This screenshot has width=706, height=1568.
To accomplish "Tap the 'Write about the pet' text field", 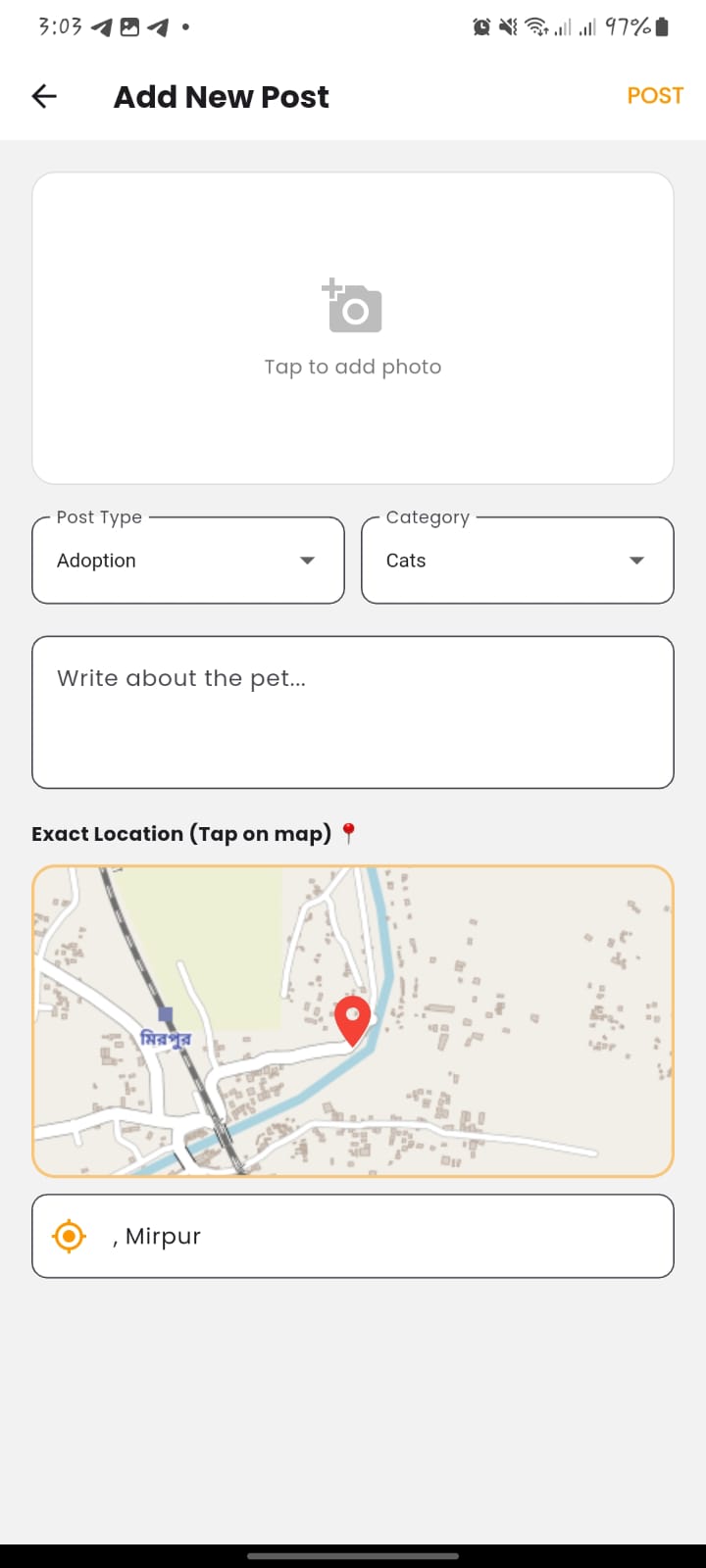I will (352, 710).
